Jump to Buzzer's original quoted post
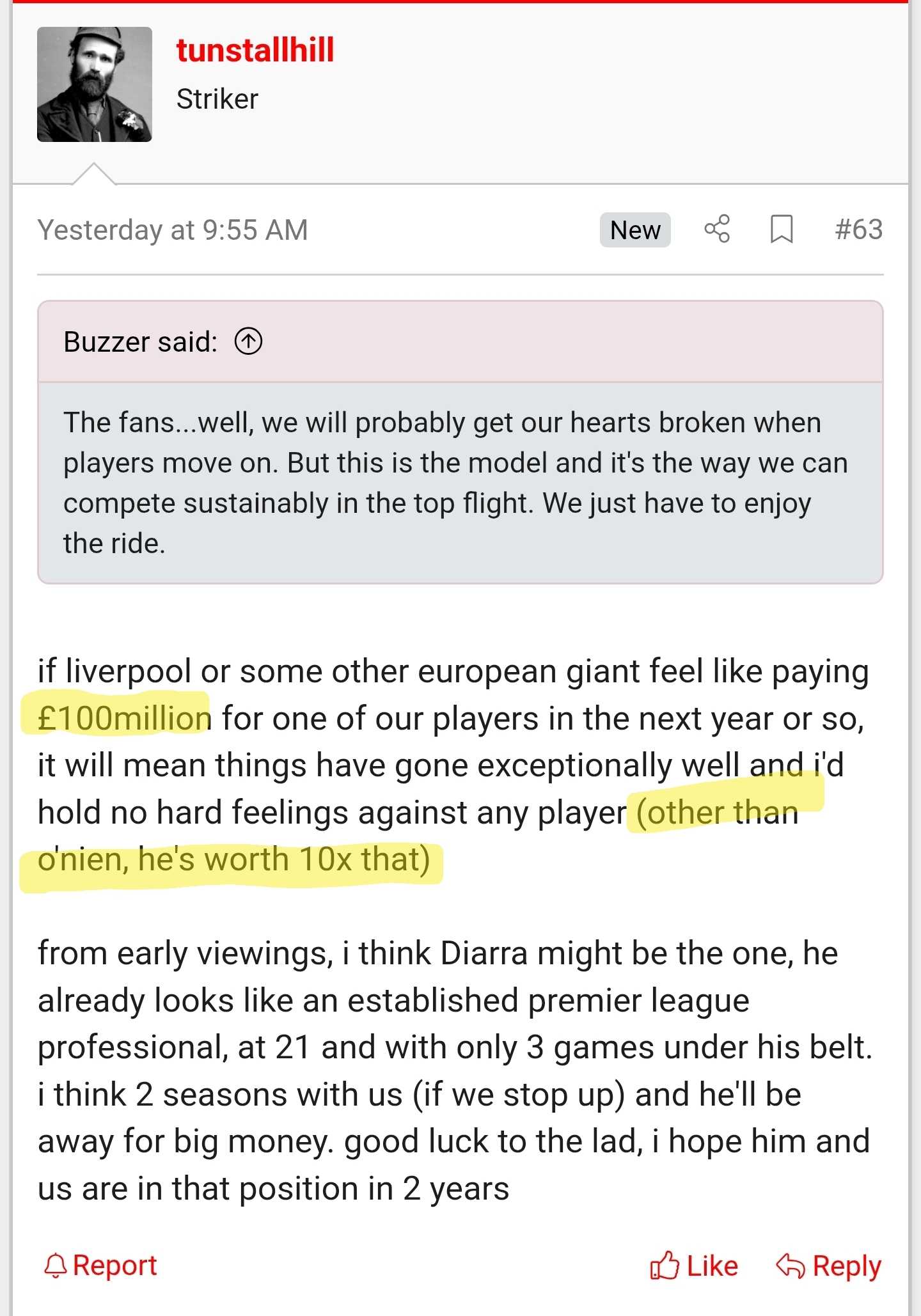The height and width of the screenshot is (1316, 921). tap(248, 341)
